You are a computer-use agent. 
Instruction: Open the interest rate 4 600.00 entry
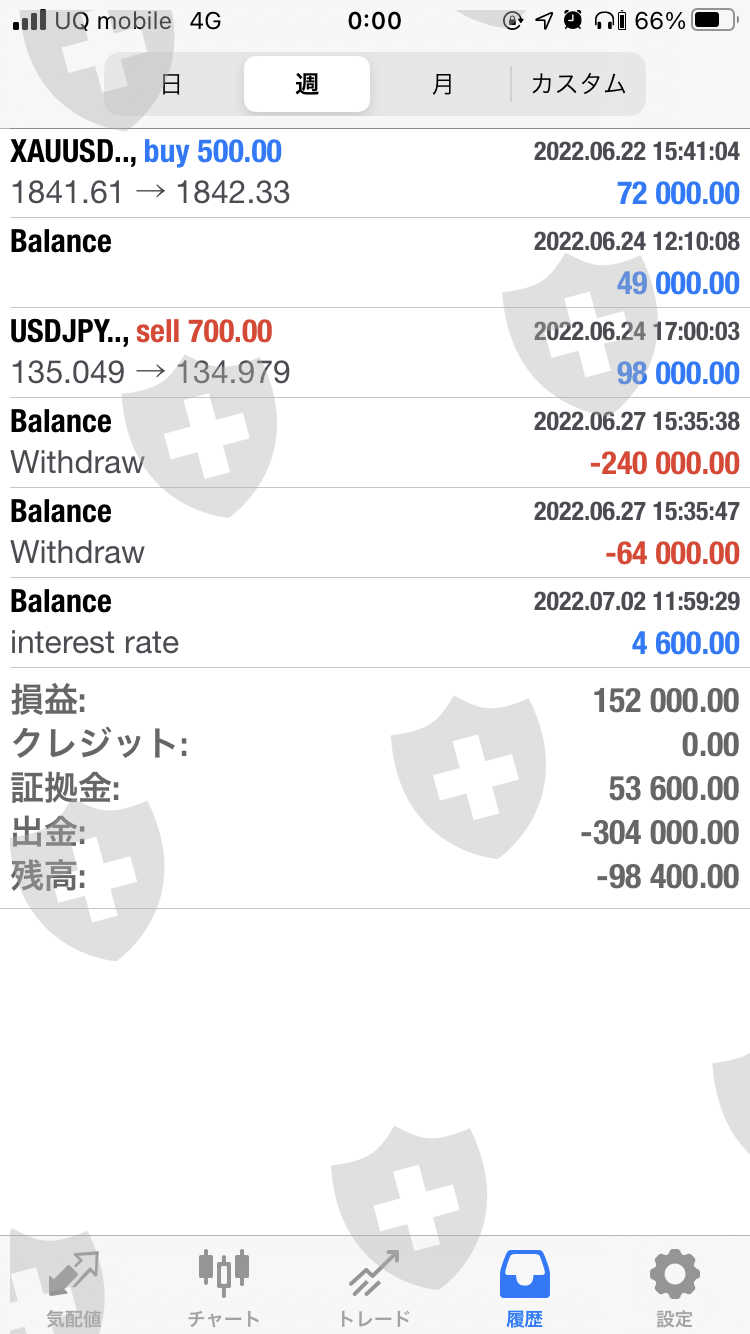375,623
